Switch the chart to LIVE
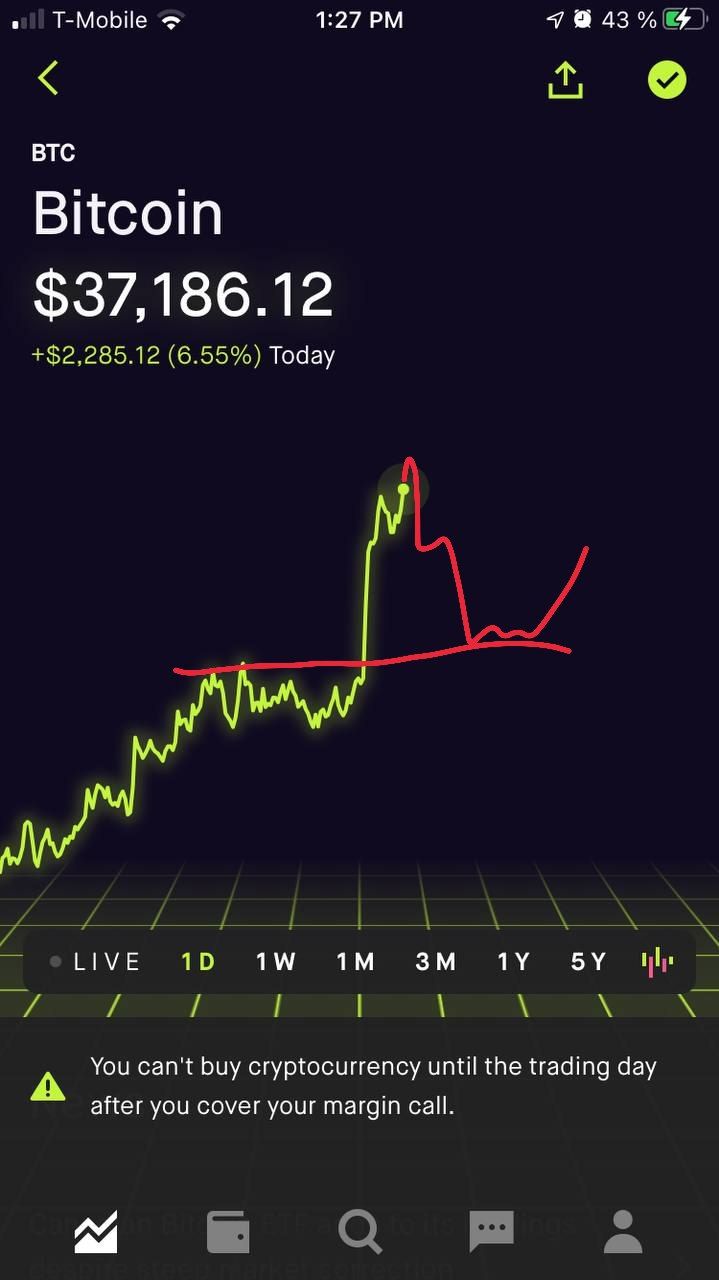The image size is (719, 1280). pyautogui.click(x=96, y=962)
